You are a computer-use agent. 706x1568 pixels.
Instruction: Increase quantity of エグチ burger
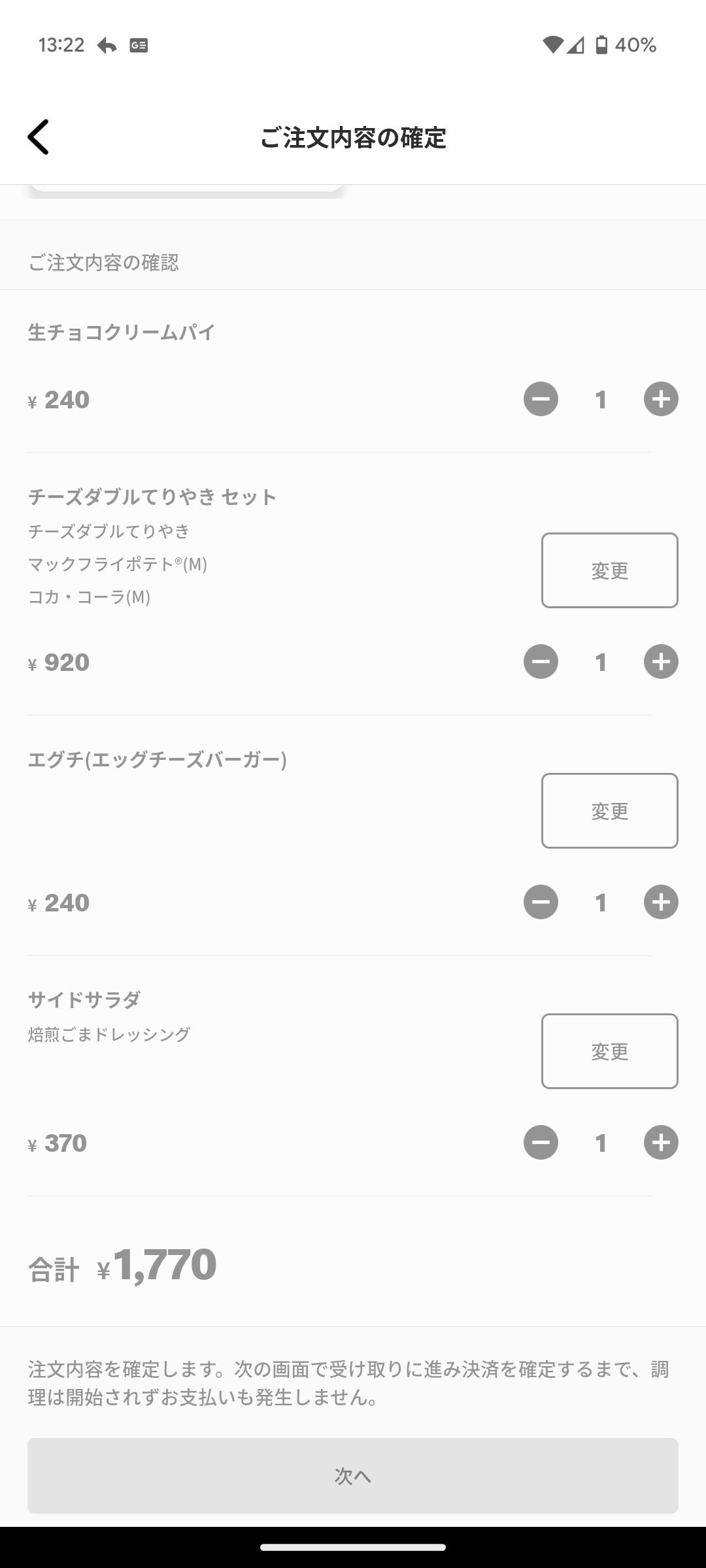[661, 902]
